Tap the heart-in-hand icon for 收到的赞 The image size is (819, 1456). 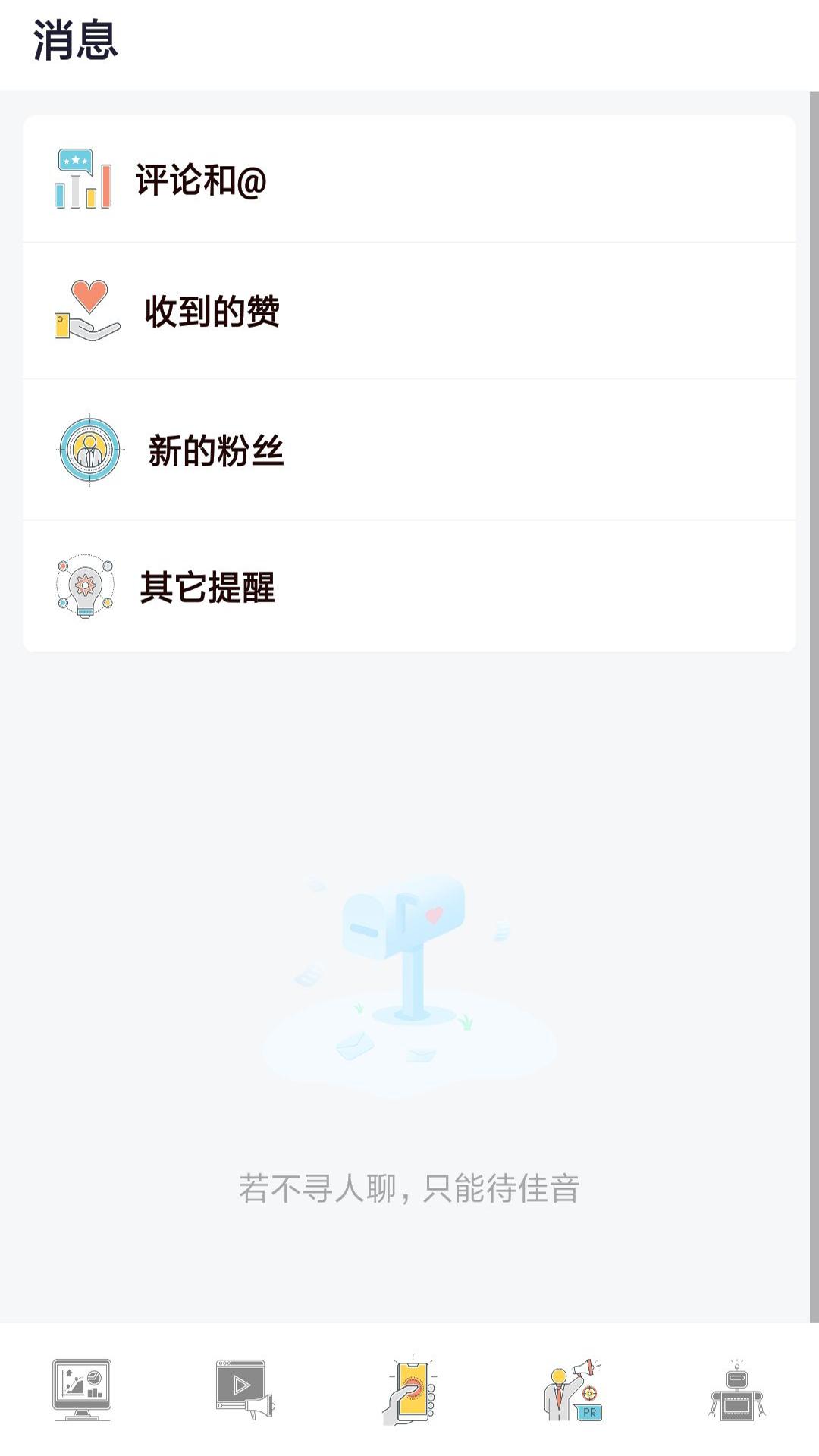coord(86,309)
